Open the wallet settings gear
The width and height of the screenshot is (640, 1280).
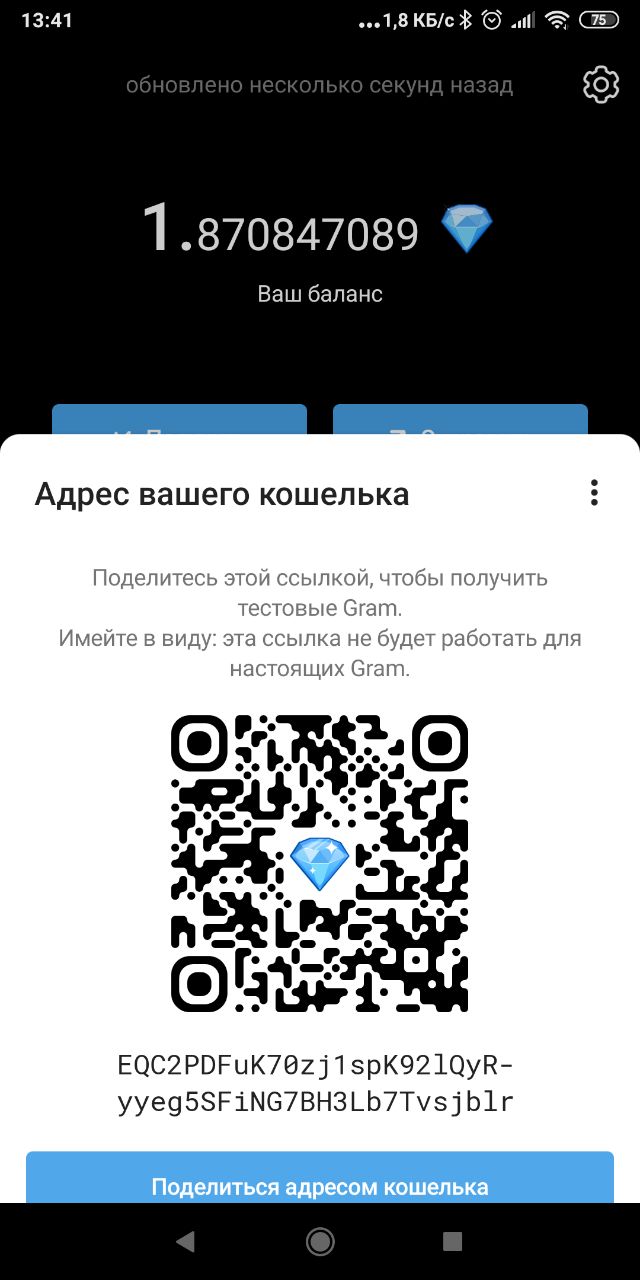point(600,85)
